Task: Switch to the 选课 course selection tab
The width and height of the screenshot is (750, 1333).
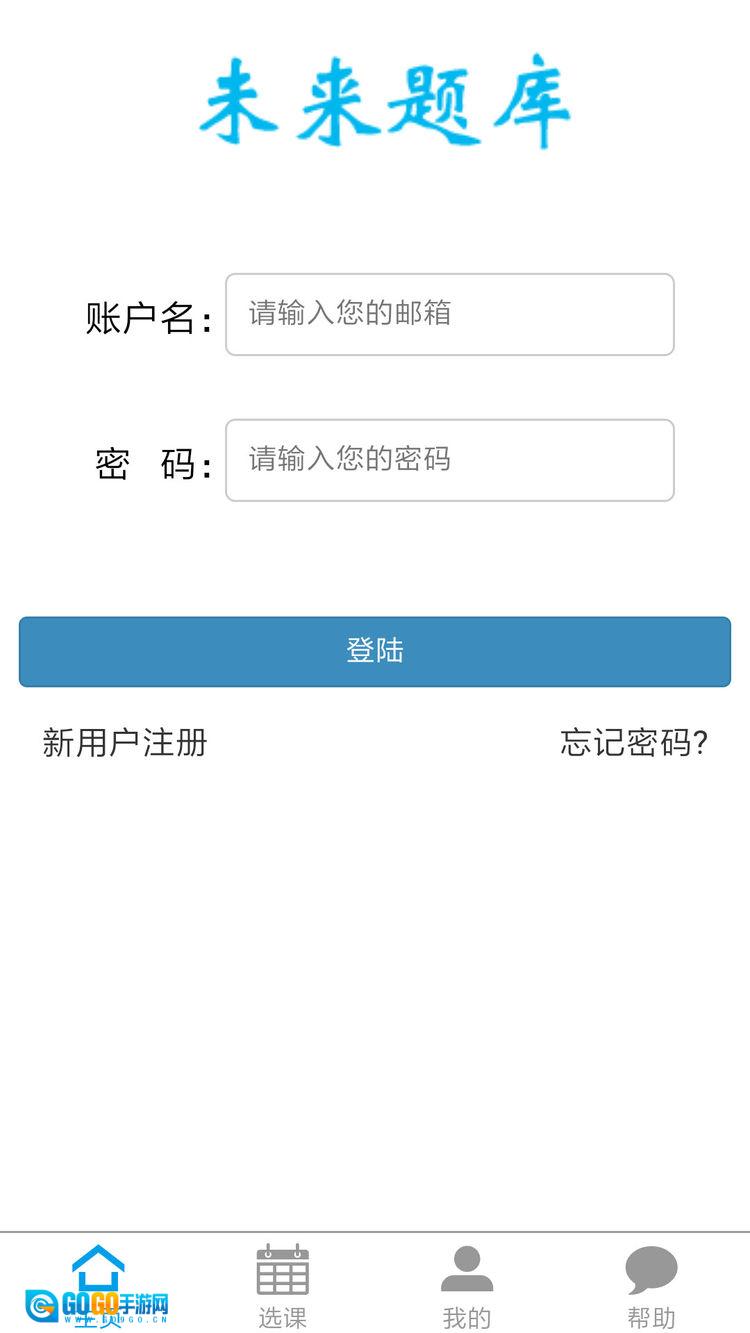Action: (x=282, y=1287)
